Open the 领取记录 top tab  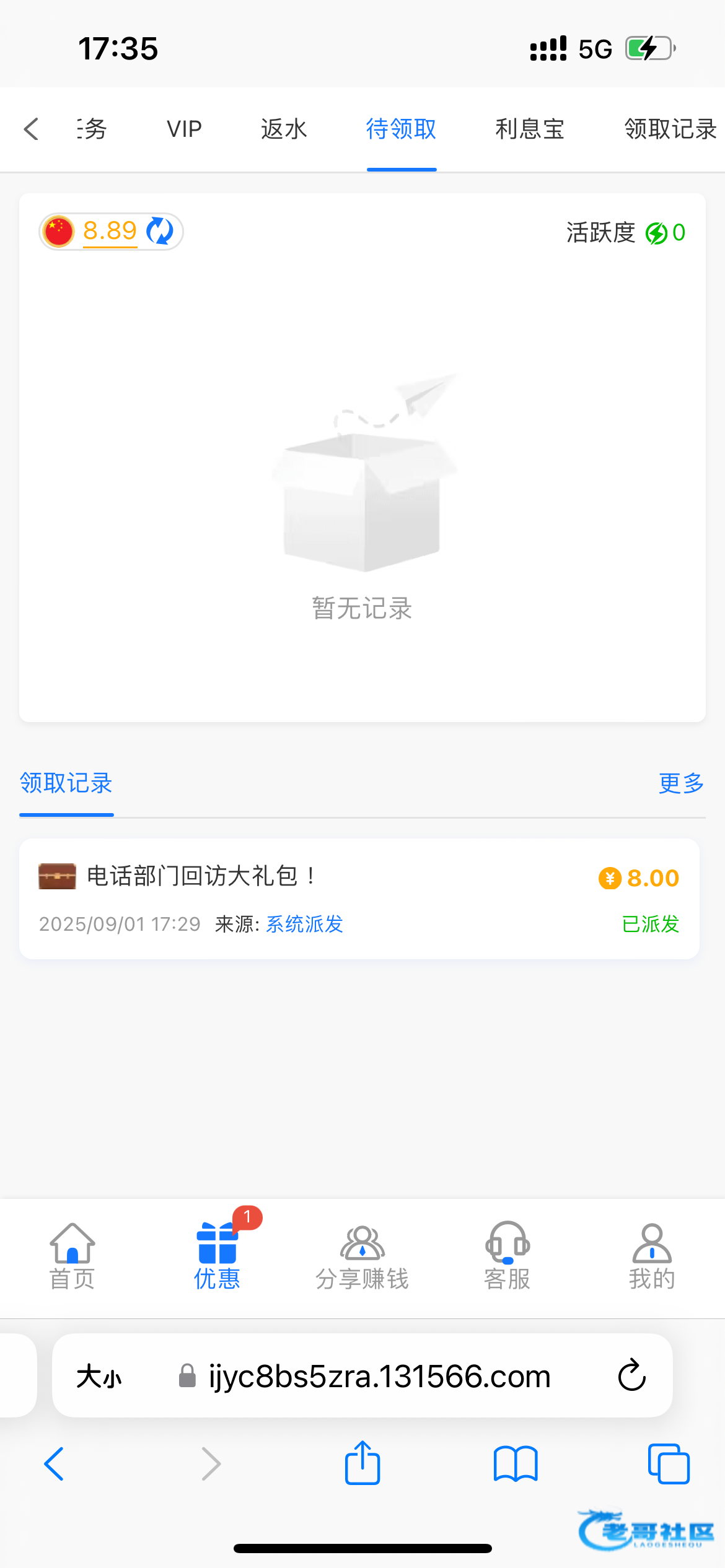(x=669, y=129)
